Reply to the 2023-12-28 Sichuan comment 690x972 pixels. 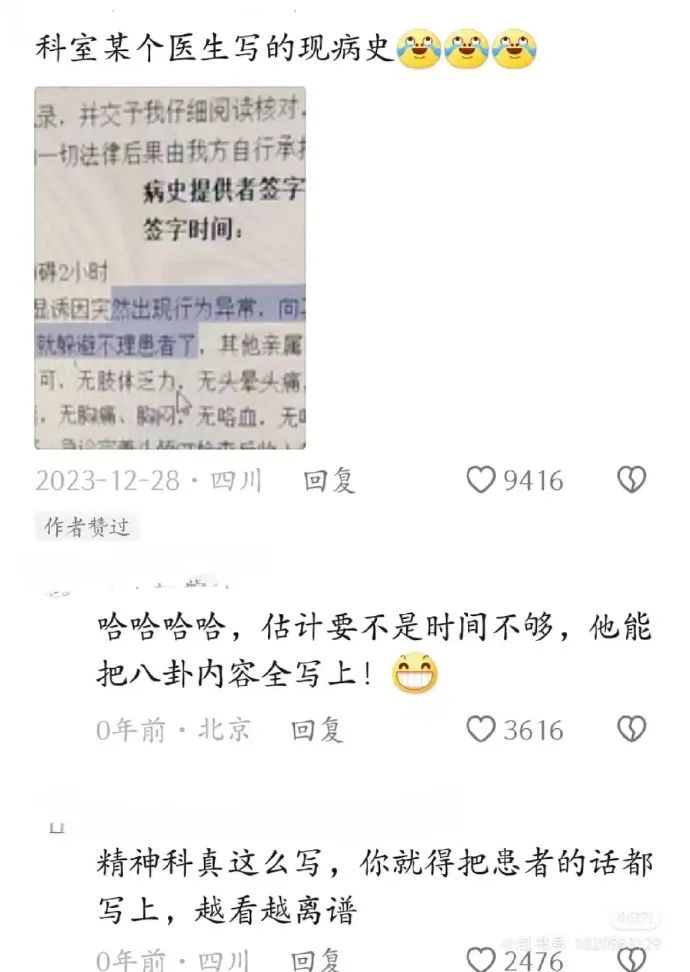(329, 481)
